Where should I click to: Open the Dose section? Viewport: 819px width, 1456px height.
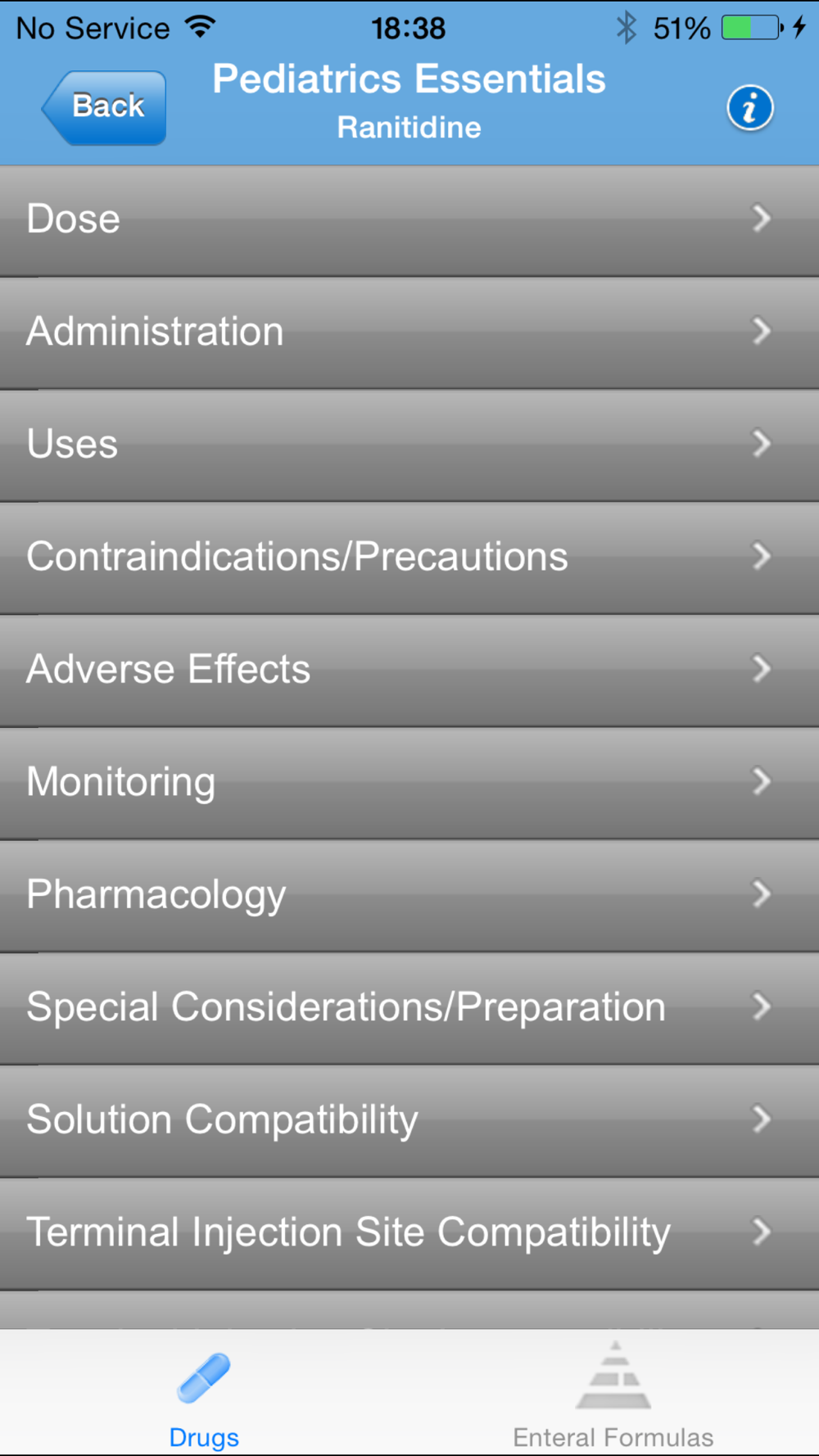[x=409, y=220]
